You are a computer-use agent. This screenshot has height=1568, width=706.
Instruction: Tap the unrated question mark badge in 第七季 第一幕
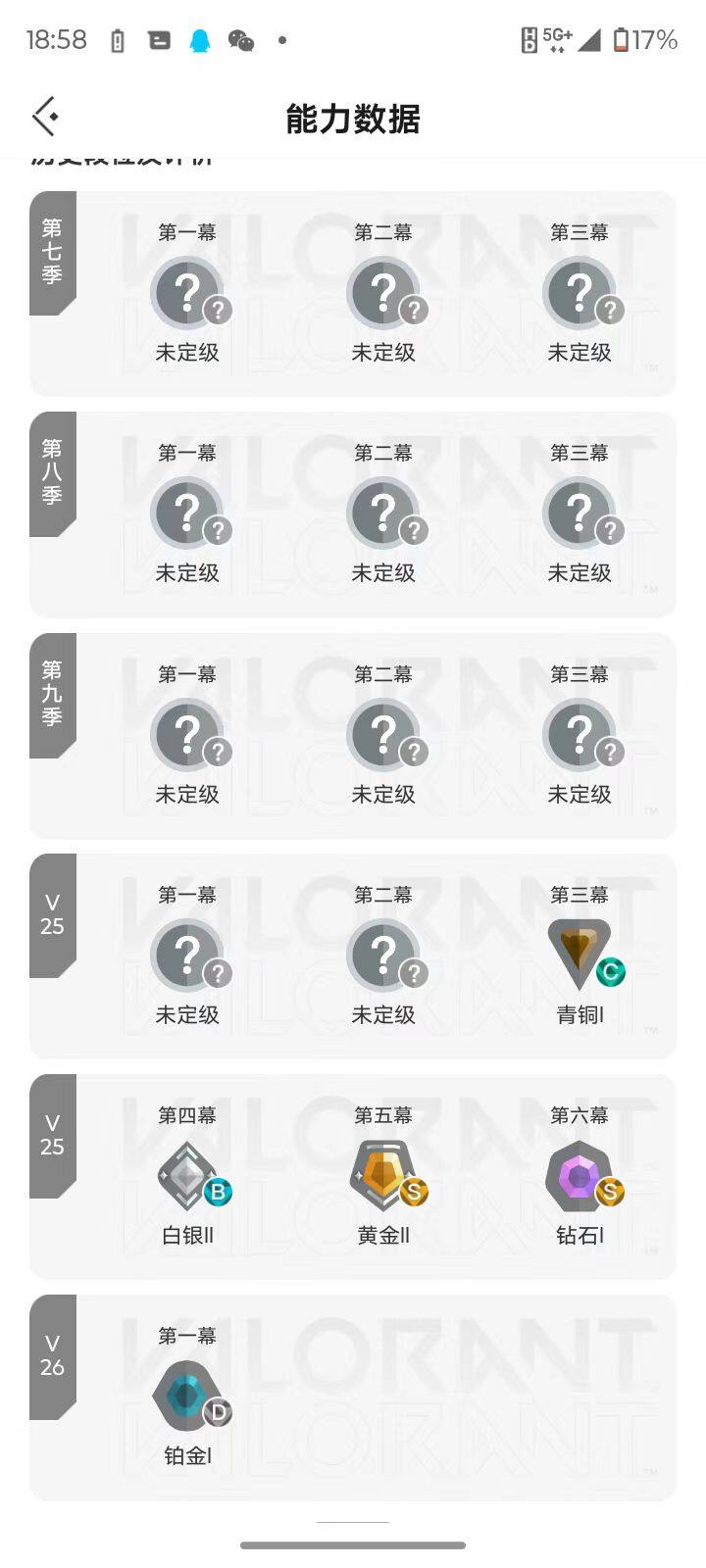pos(187,289)
